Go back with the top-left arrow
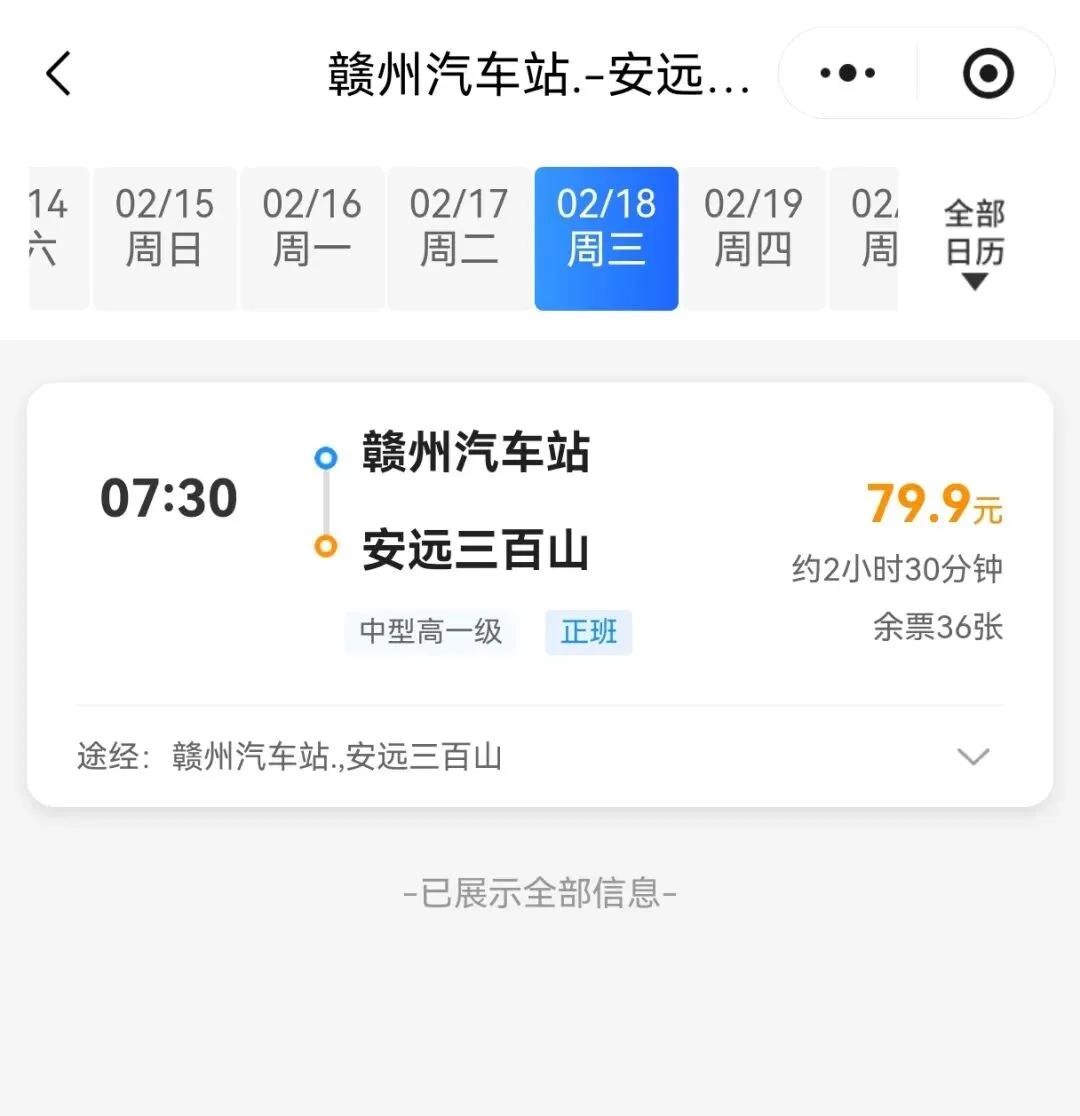Image resolution: width=1080 pixels, height=1116 pixels. tap(58, 73)
